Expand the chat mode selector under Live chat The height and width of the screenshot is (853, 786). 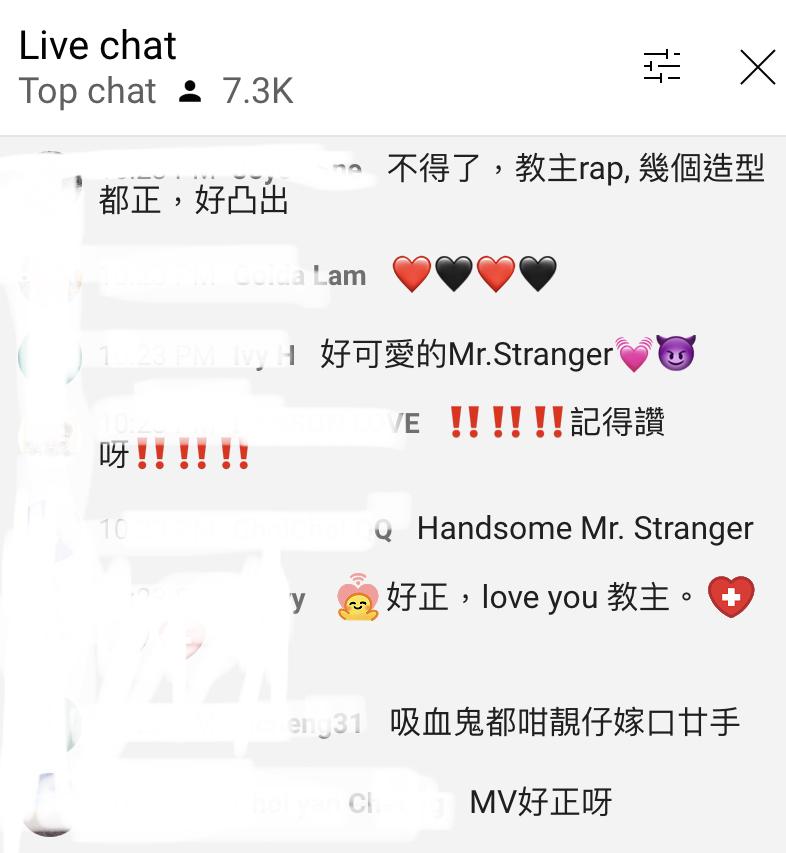click(x=88, y=91)
